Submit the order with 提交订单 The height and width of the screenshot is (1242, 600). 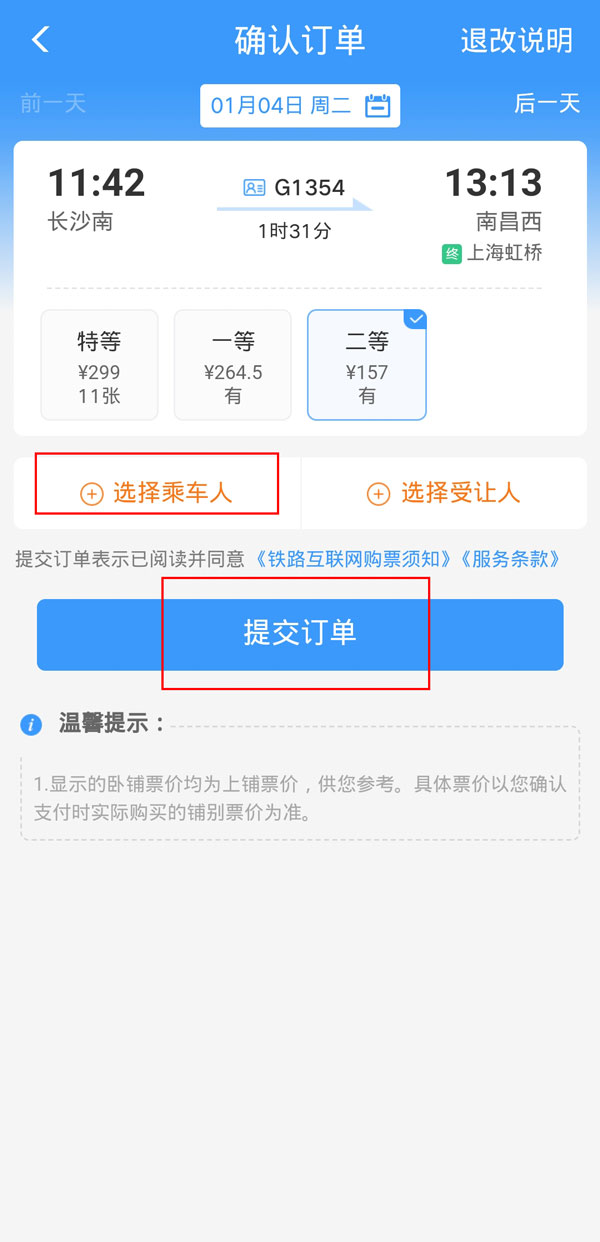coord(300,634)
